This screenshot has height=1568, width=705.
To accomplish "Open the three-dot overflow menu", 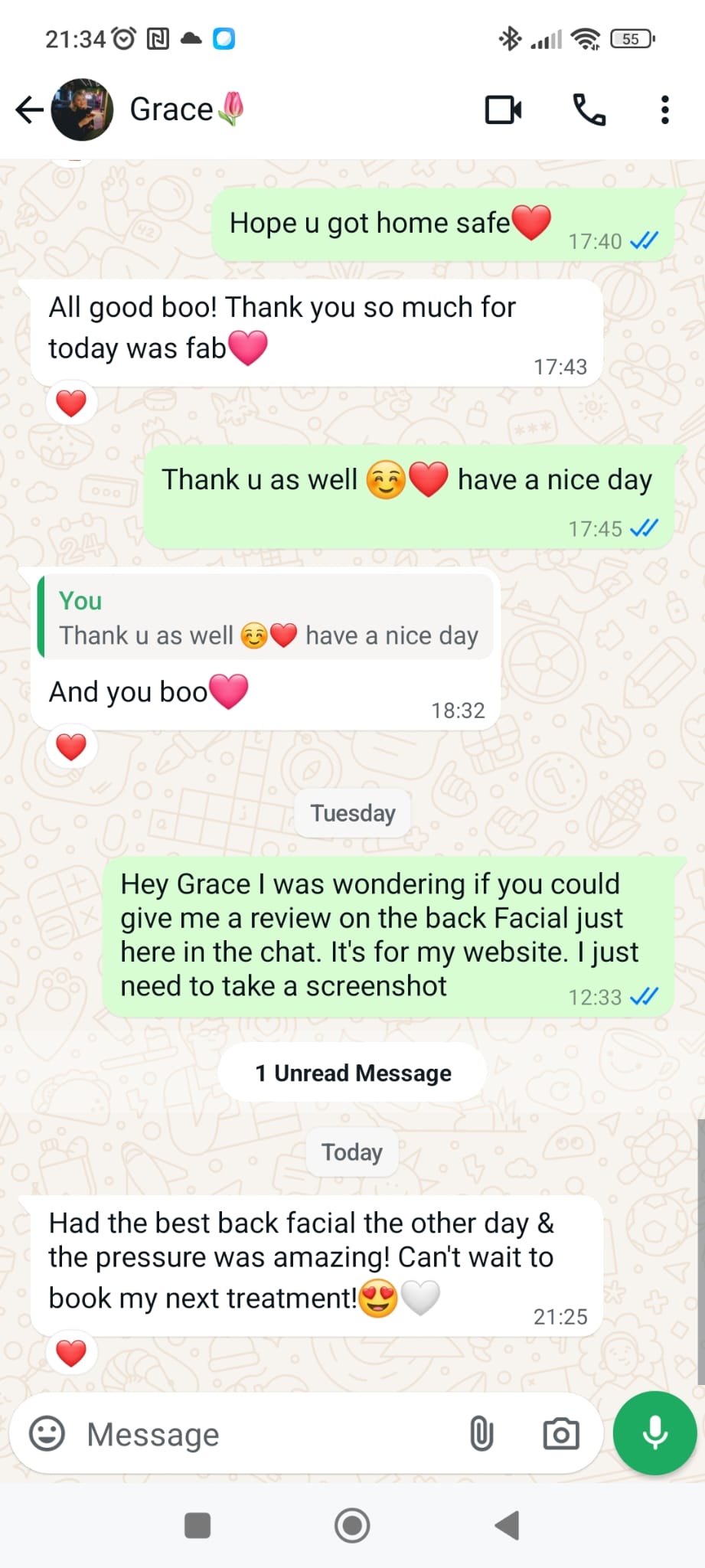I will [x=665, y=110].
